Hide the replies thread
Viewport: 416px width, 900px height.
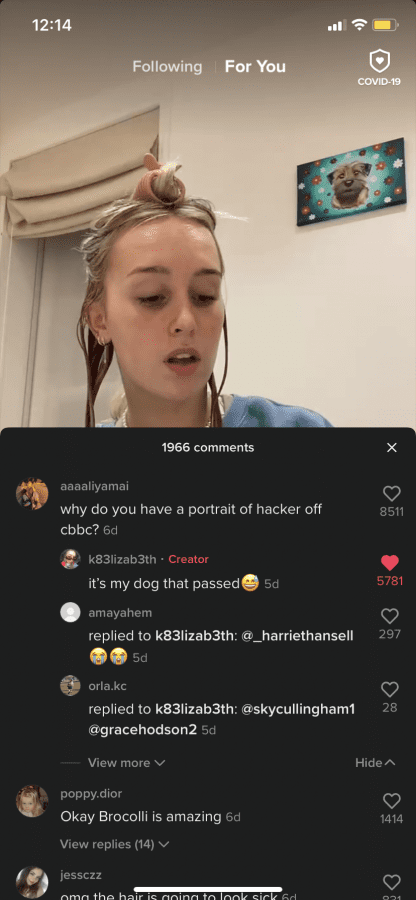375,763
